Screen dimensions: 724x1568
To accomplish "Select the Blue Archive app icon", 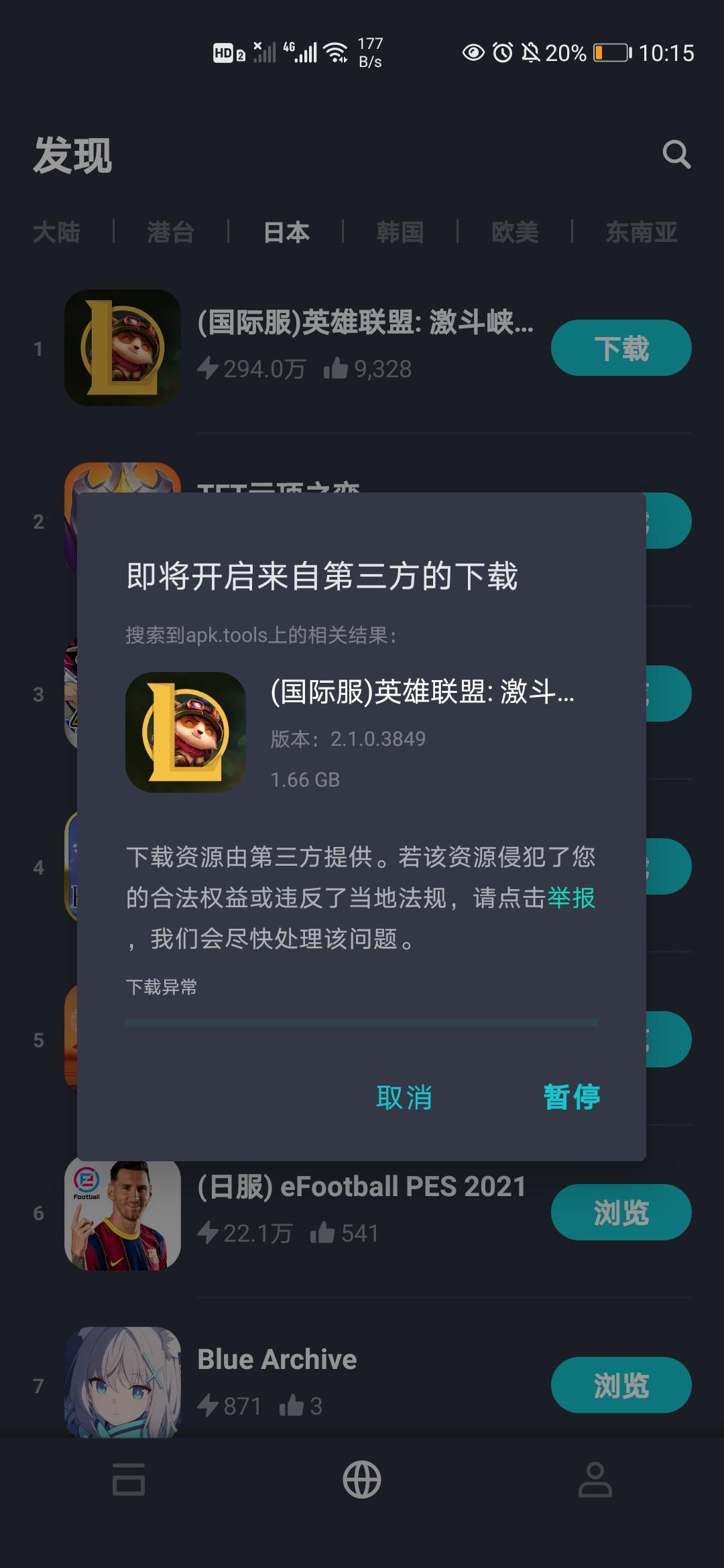I will [x=124, y=1384].
